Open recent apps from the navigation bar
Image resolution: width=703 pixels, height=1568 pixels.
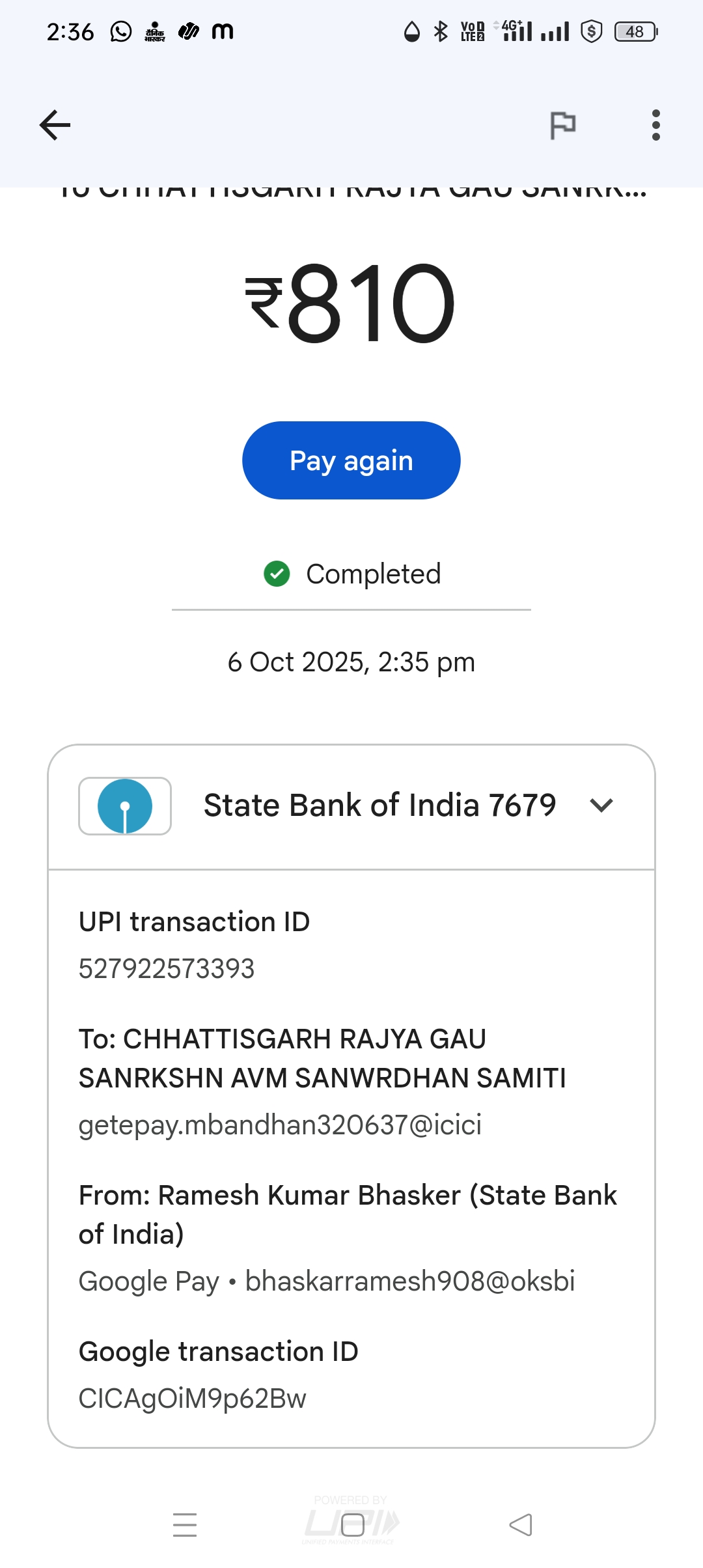[x=185, y=1525]
